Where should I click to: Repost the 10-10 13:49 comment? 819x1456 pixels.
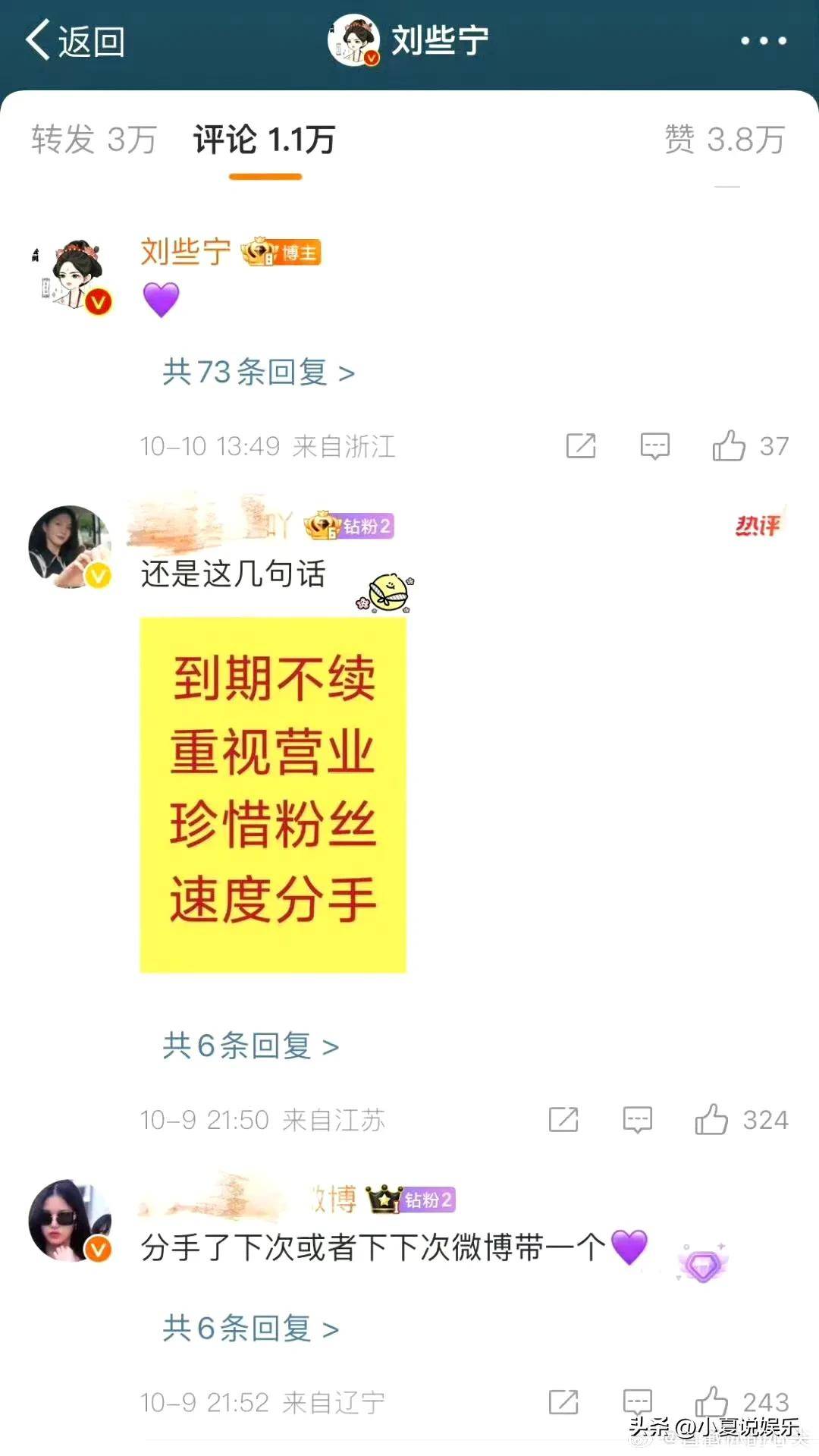pyautogui.click(x=581, y=446)
